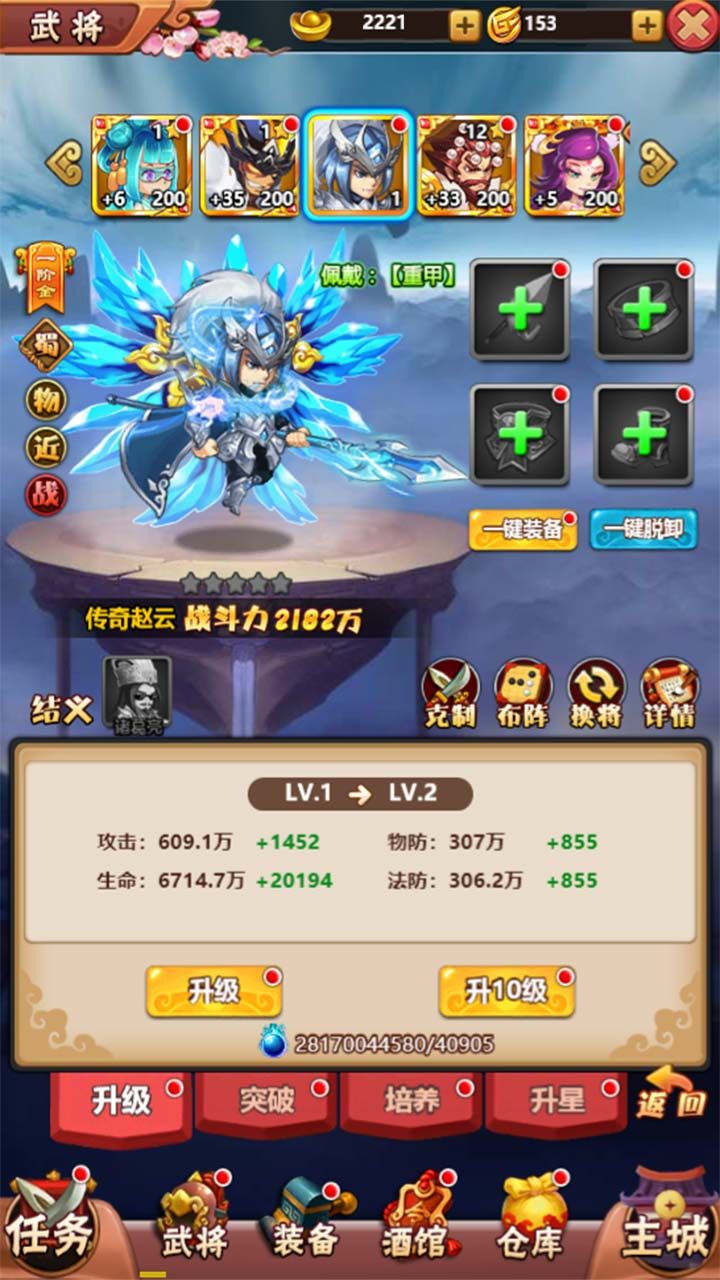Screen dimensions: 720x1280
Task: View hero 详情 details
Action: pos(669,694)
